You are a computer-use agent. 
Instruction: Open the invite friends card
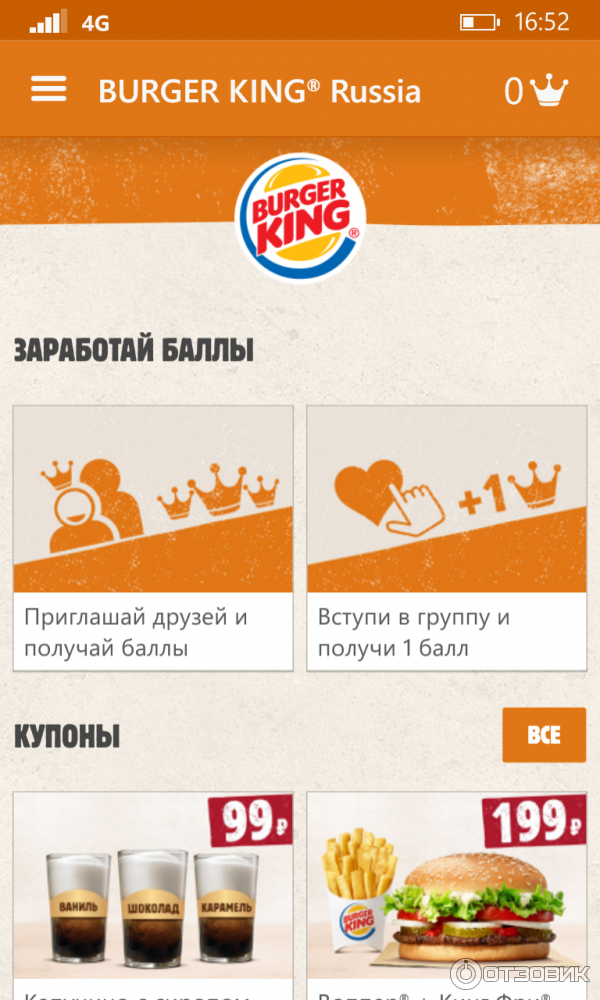(153, 538)
